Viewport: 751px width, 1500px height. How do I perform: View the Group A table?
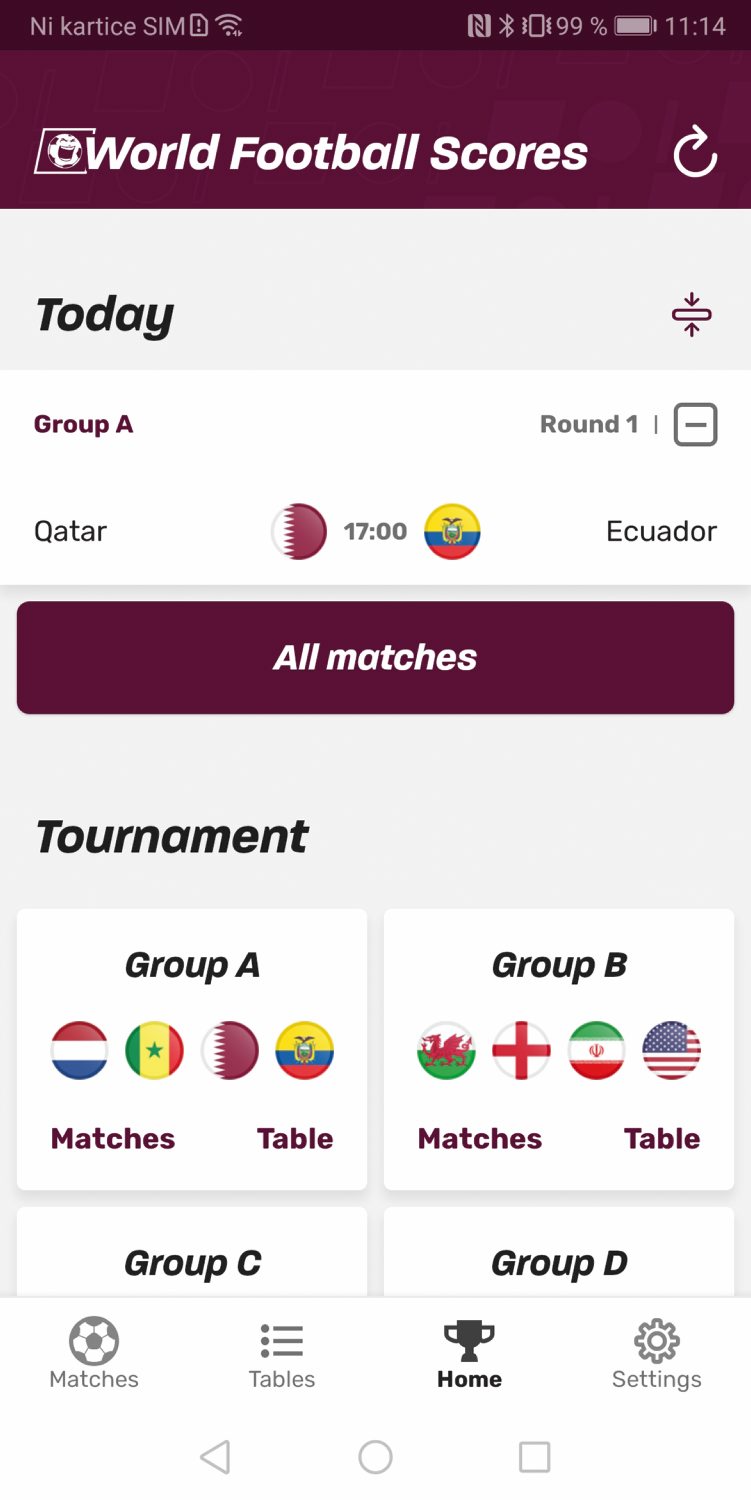coord(295,1138)
